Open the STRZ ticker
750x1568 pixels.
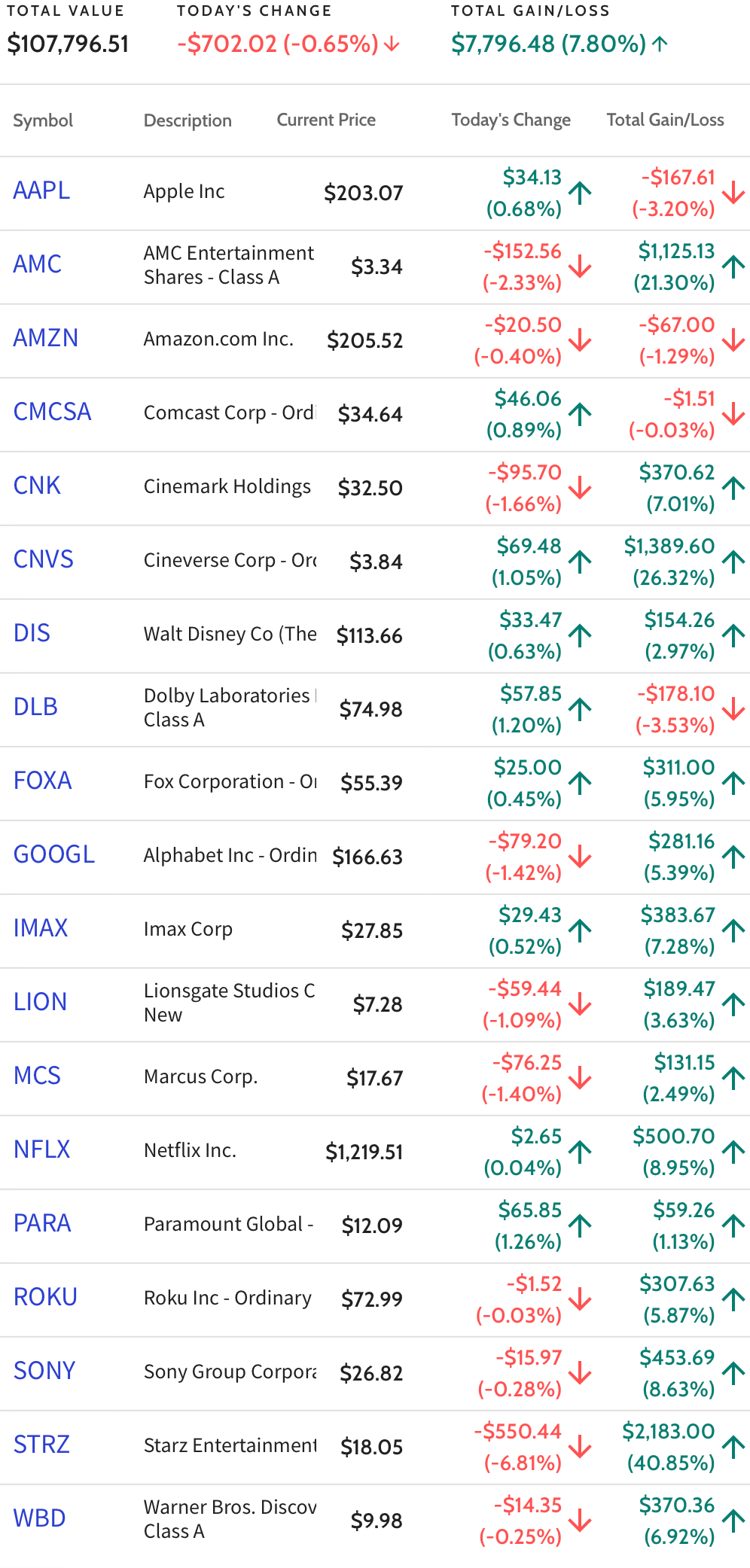tap(41, 1445)
